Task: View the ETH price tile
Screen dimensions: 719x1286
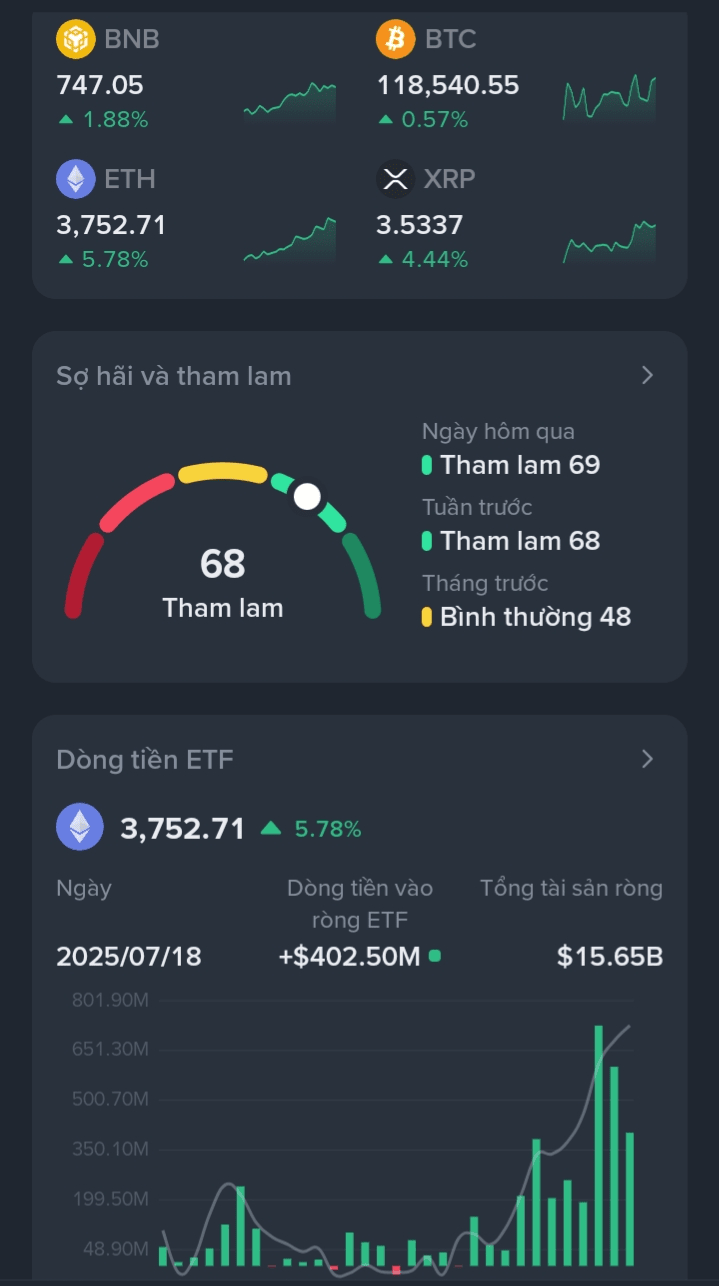Action: point(197,217)
